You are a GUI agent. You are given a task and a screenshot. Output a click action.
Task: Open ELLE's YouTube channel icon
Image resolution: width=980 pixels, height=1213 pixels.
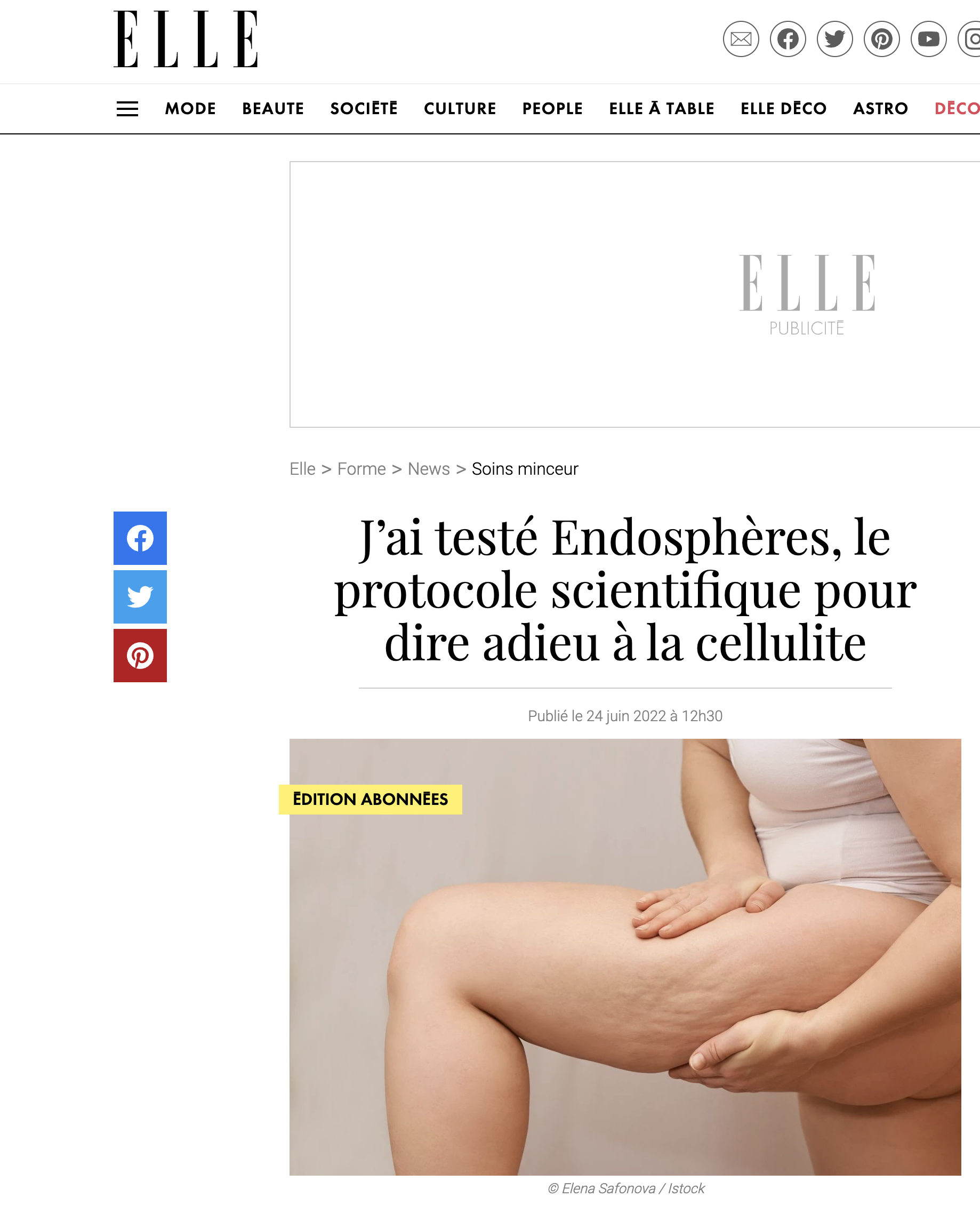[928, 39]
